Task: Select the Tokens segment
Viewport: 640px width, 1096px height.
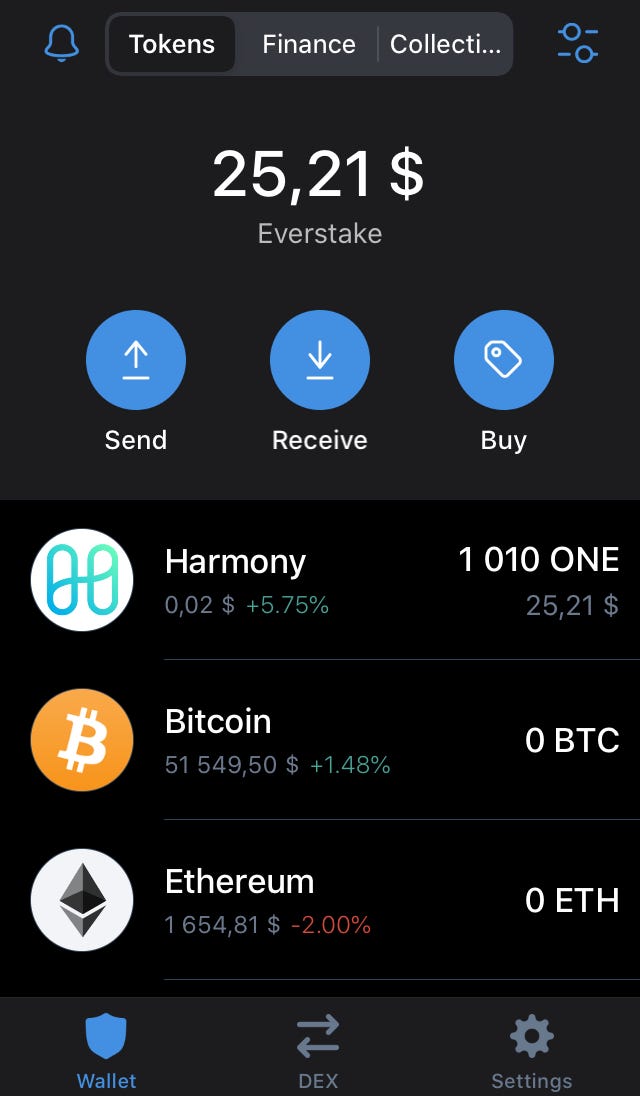Action: (172, 44)
